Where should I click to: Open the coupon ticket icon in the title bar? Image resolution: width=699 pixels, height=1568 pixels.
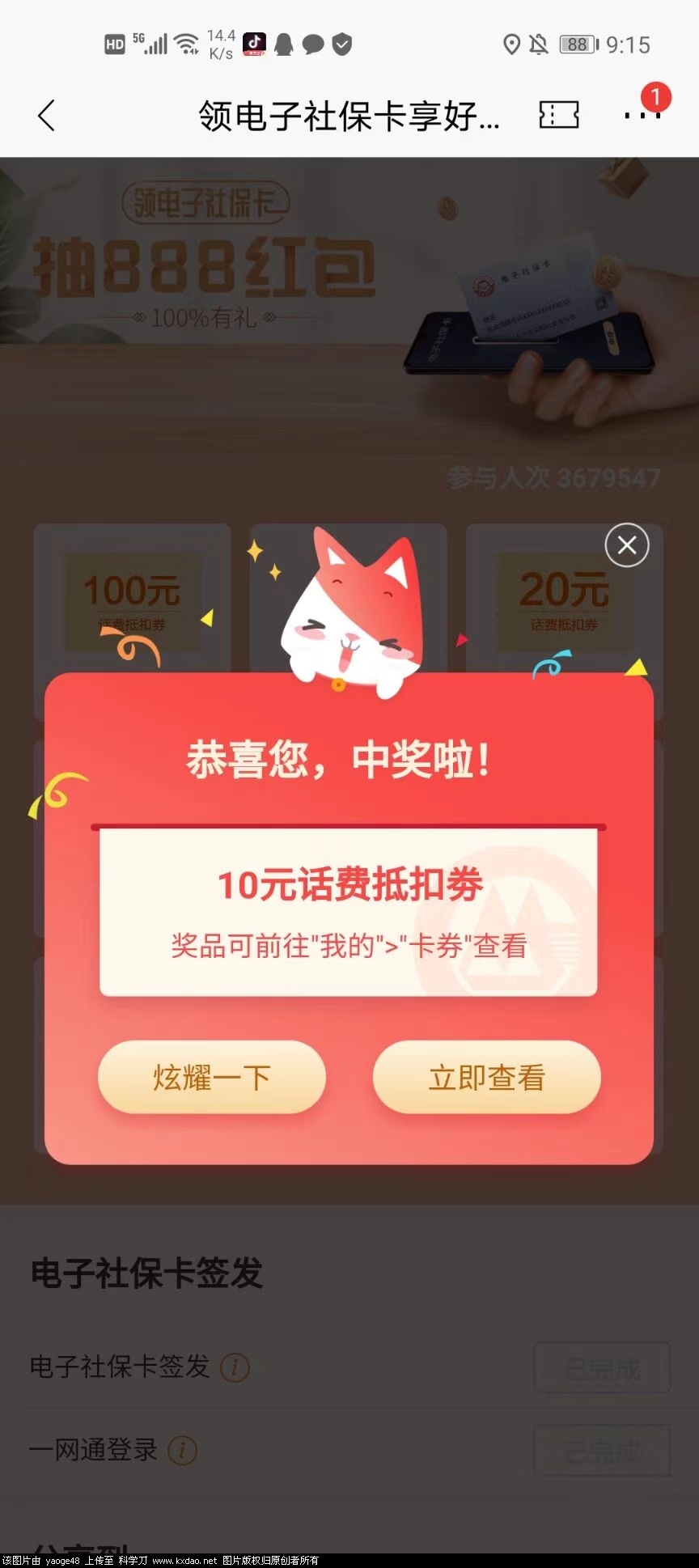[558, 115]
